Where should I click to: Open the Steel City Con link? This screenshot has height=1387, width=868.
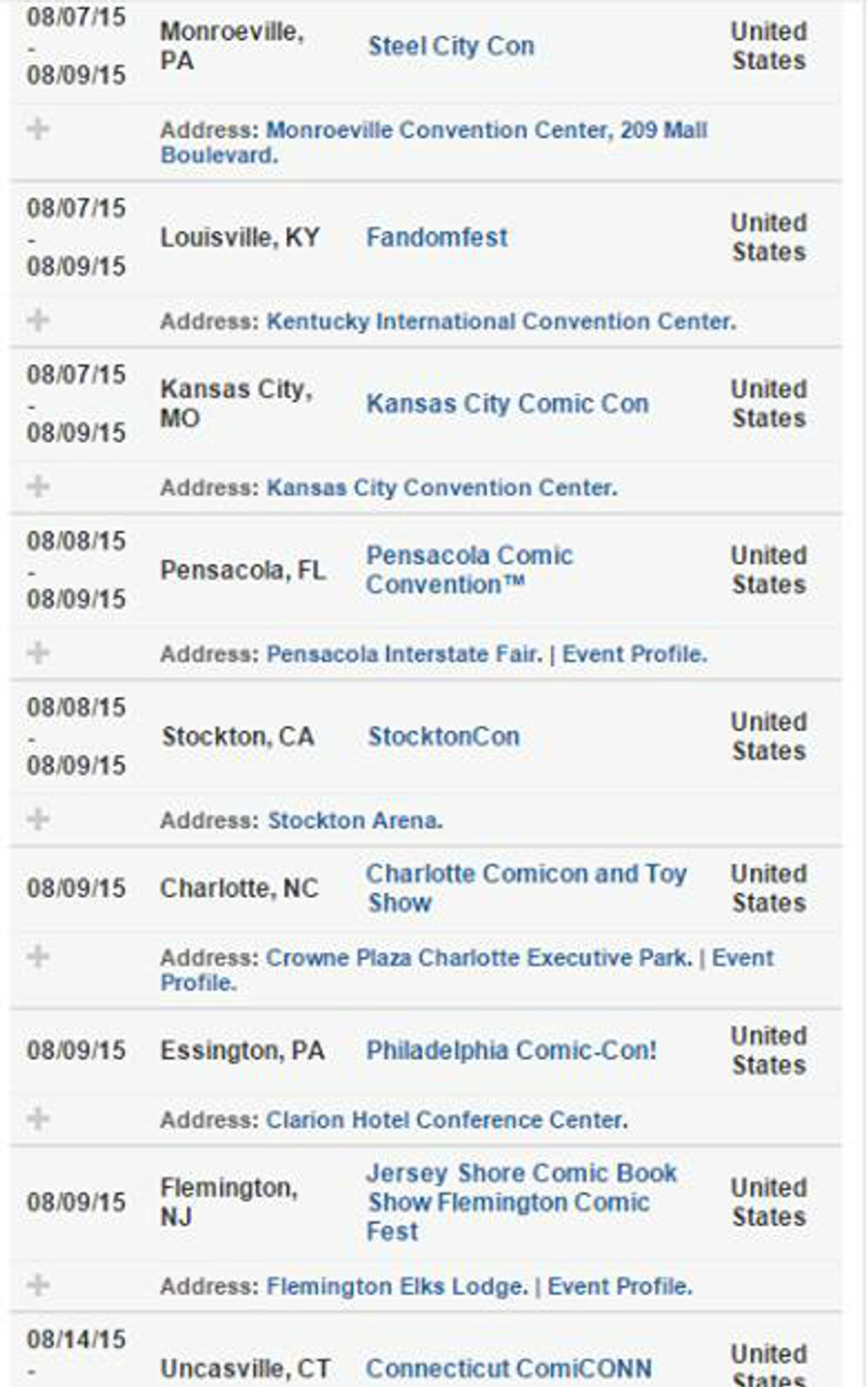click(x=451, y=46)
